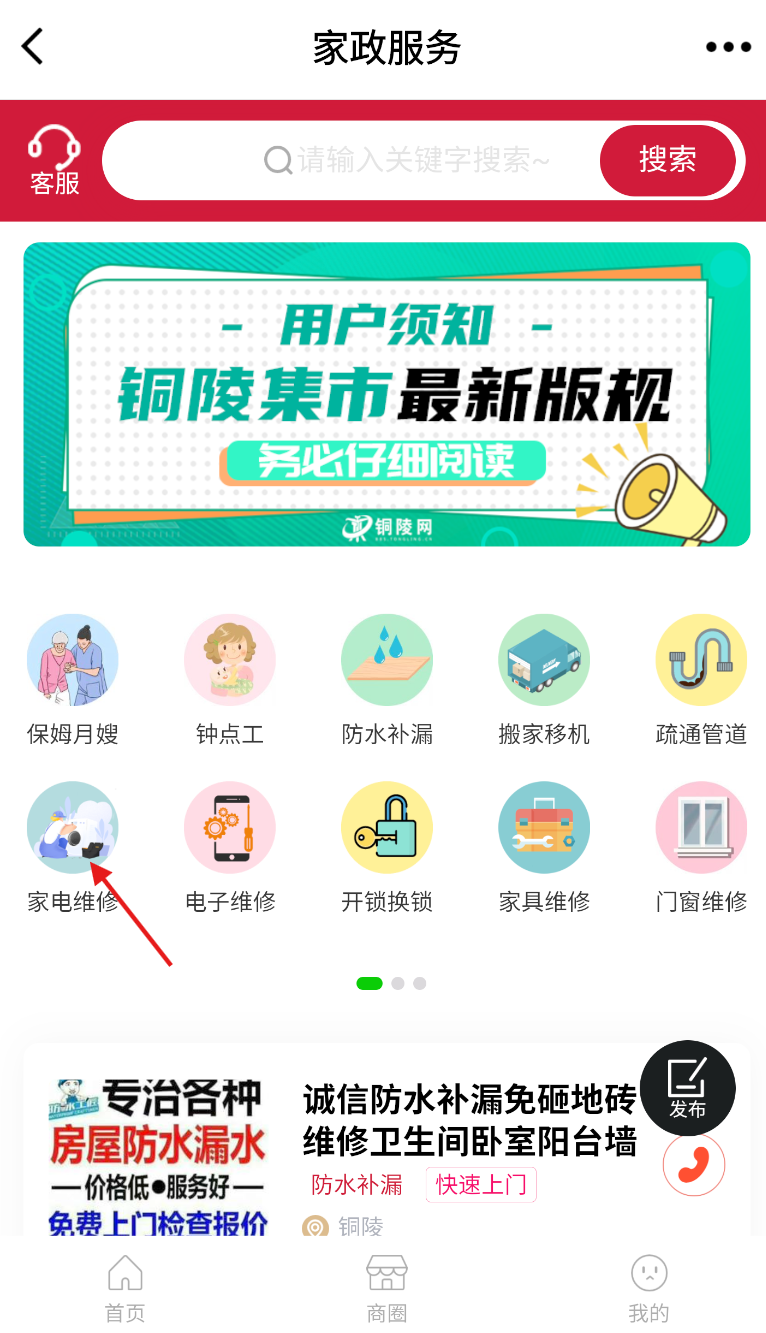Contact 客服 customer service
The image size is (766, 1333).
point(54,160)
